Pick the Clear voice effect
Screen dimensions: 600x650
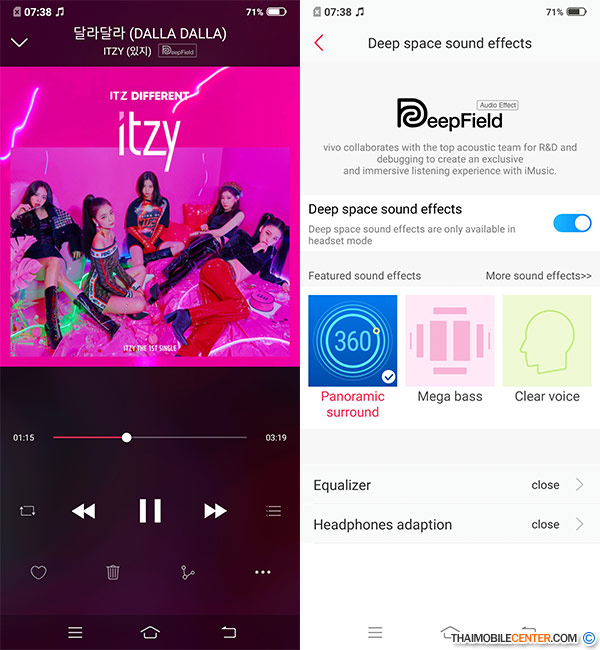(x=546, y=342)
